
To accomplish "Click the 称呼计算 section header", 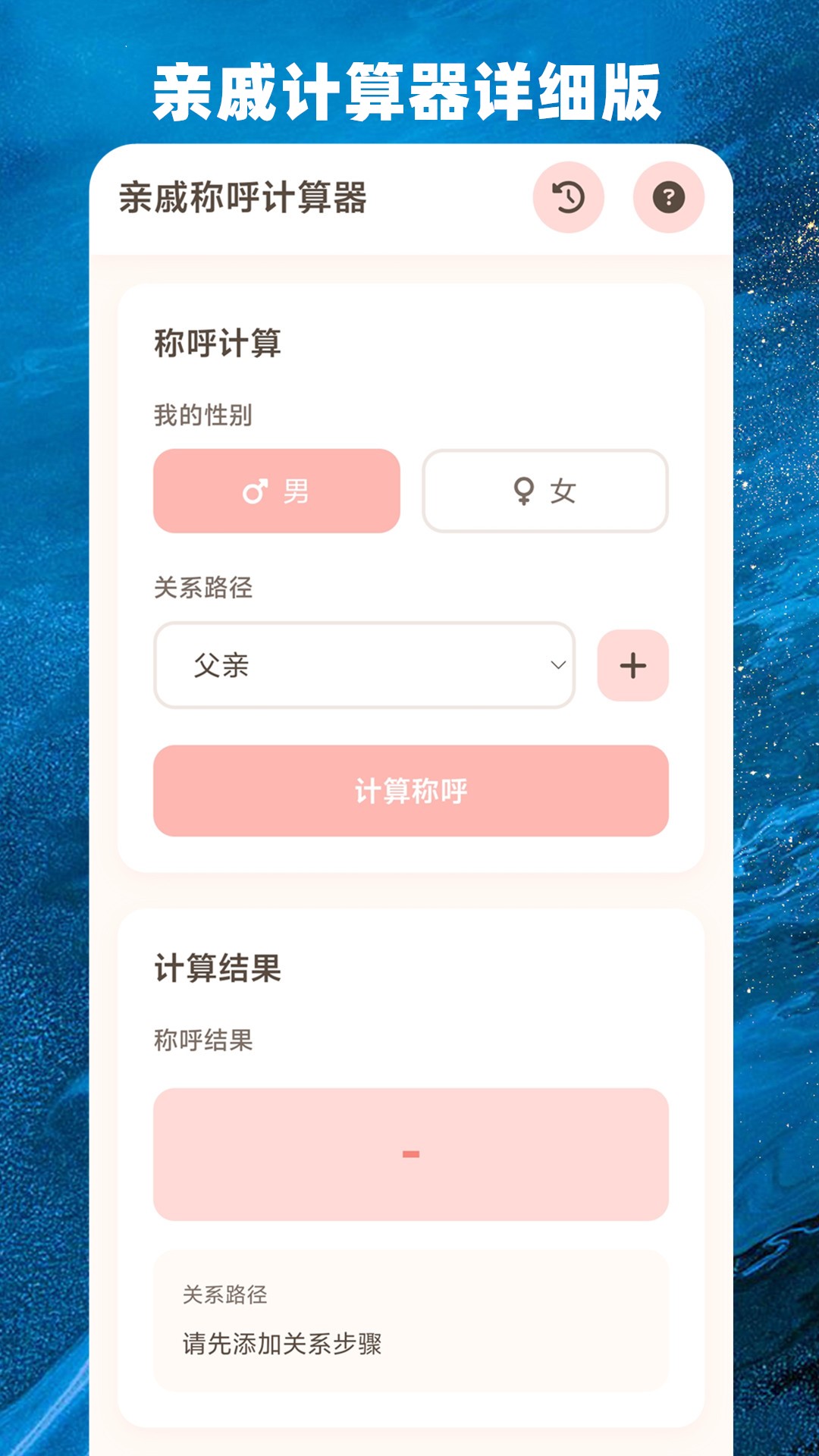I will [219, 341].
